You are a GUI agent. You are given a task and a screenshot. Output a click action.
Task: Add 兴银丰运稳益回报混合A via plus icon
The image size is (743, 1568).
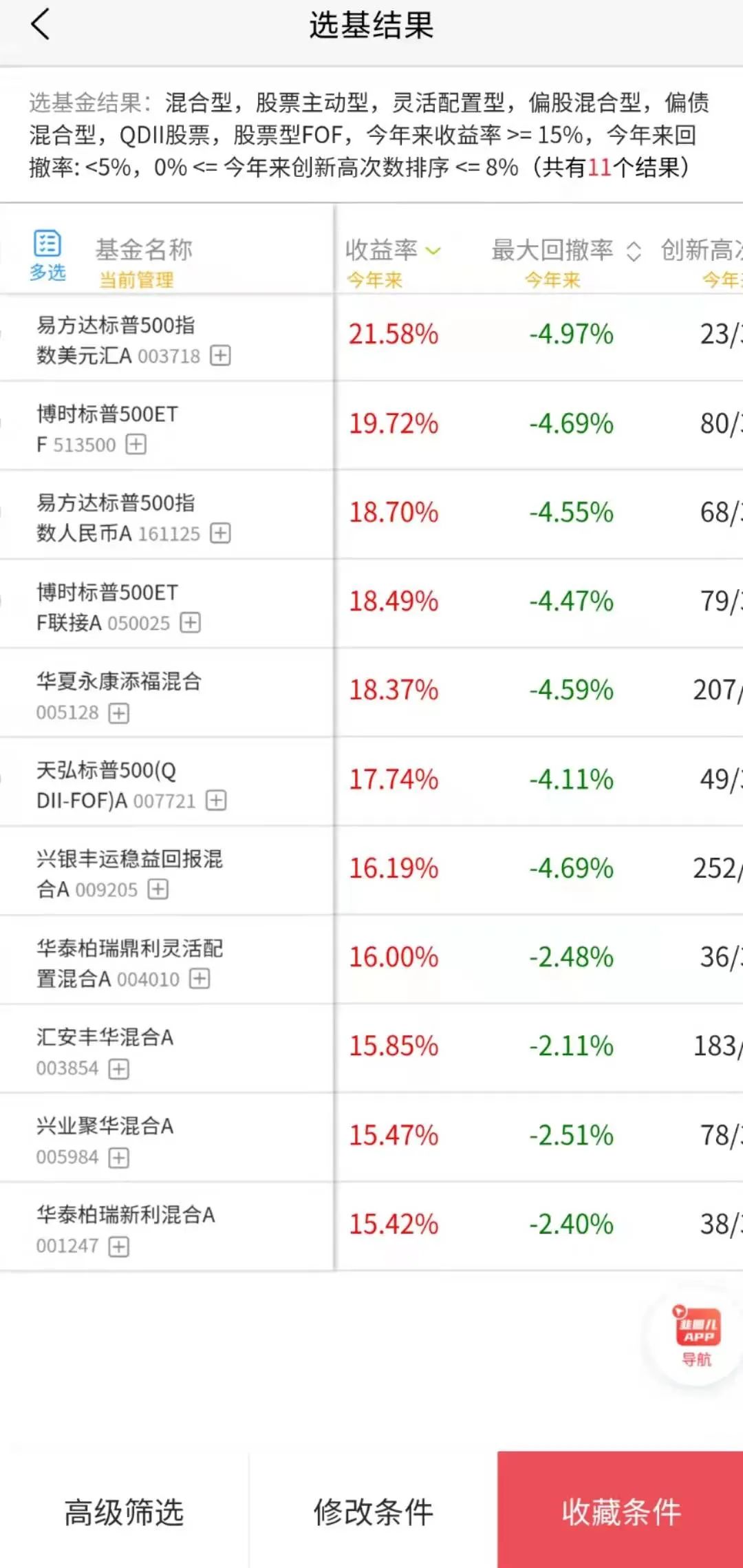coord(158,889)
